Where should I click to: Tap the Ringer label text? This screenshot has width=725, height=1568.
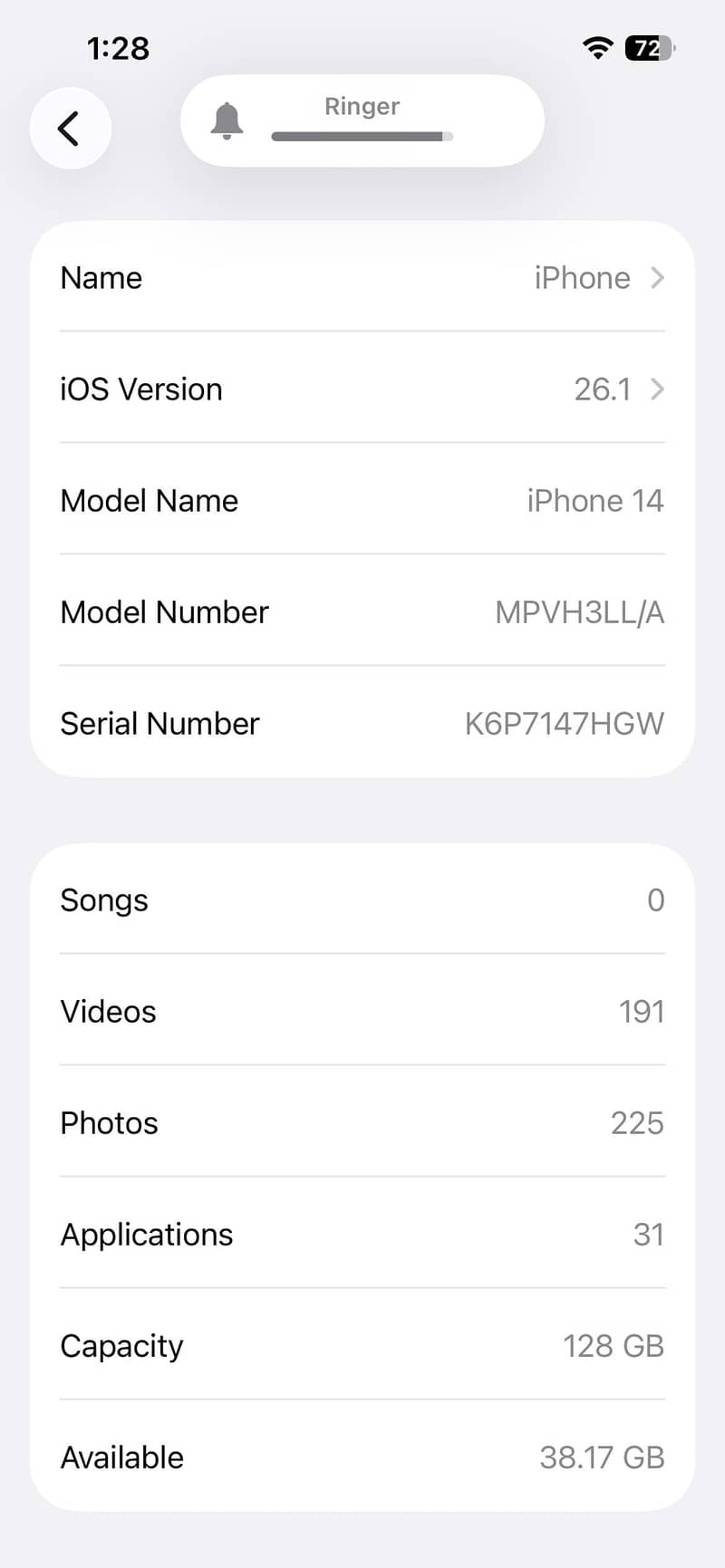coord(361,106)
